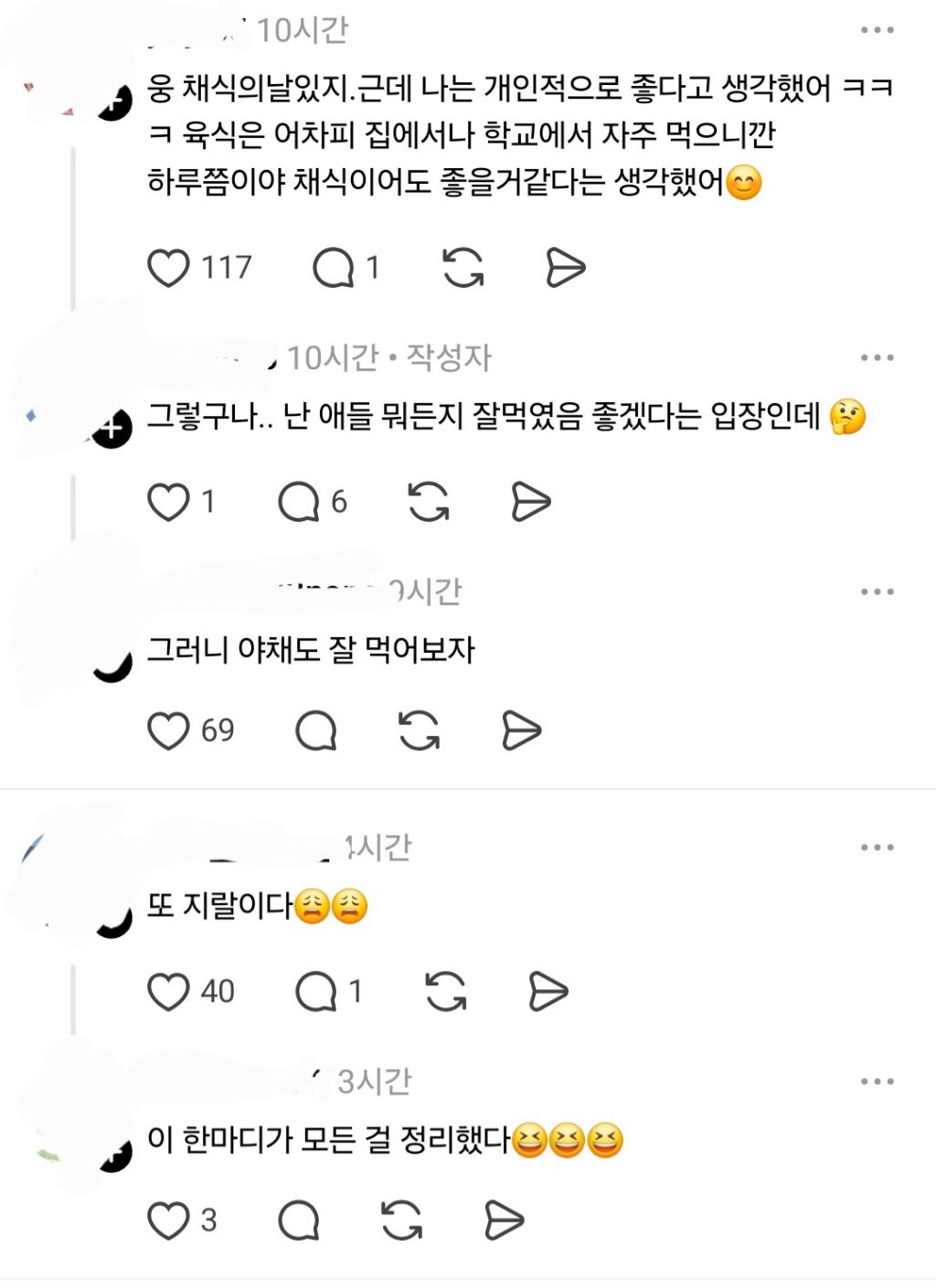The height and width of the screenshot is (1288, 936).
Task: Open the three-dot menu on 또 지랄이다 comment
Action: (878, 849)
